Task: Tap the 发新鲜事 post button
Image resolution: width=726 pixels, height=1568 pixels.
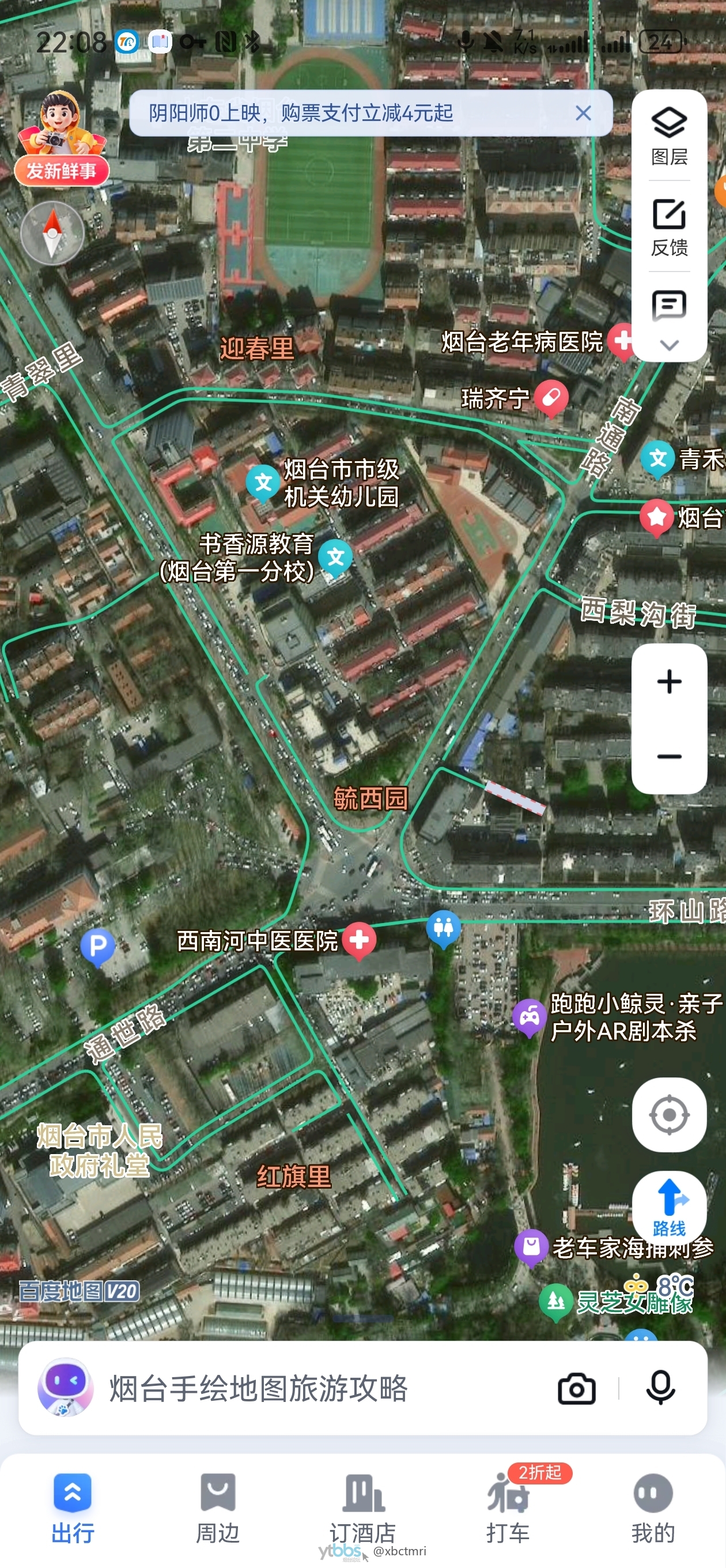Action: 61,171
